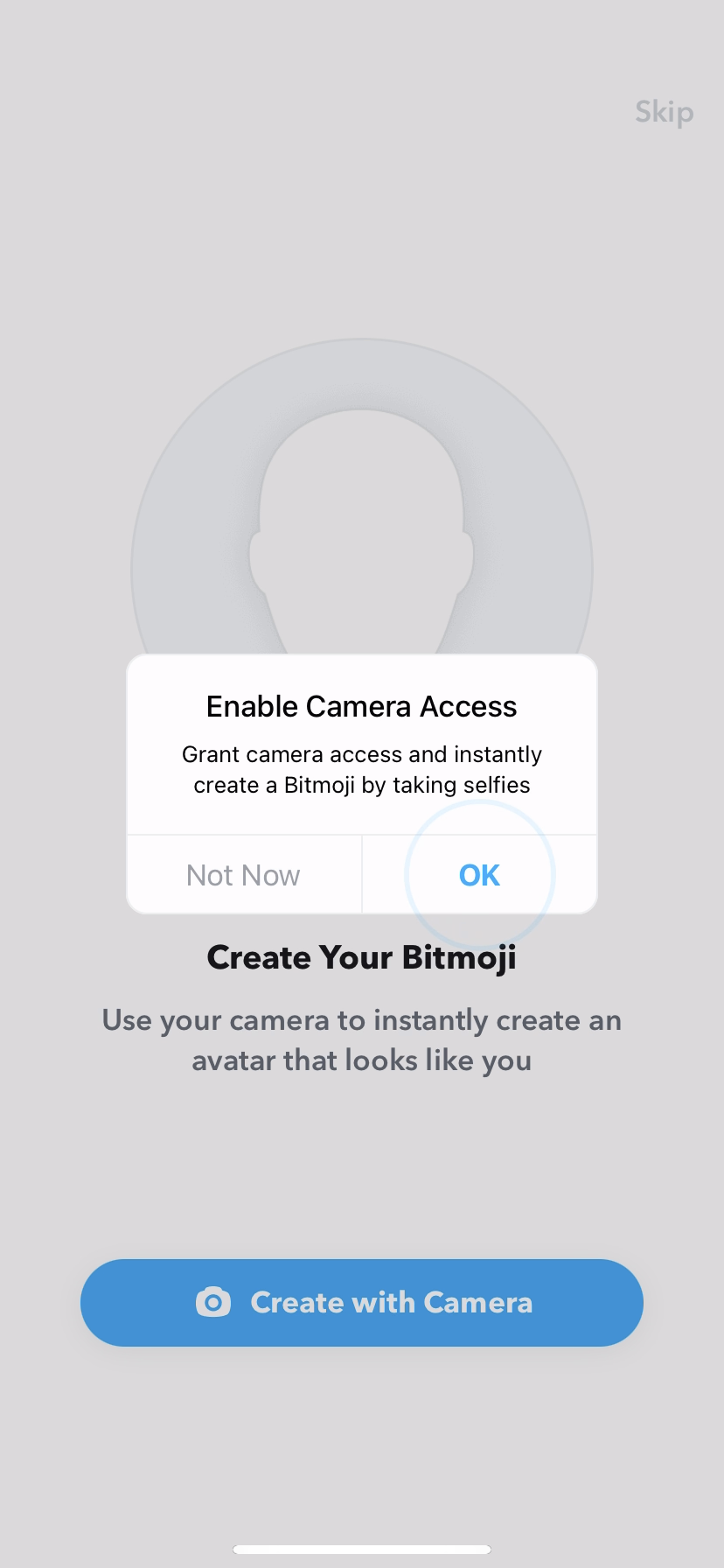Skip the Bitmoji creation step
Screen dimensions: 724x1568
tap(664, 112)
